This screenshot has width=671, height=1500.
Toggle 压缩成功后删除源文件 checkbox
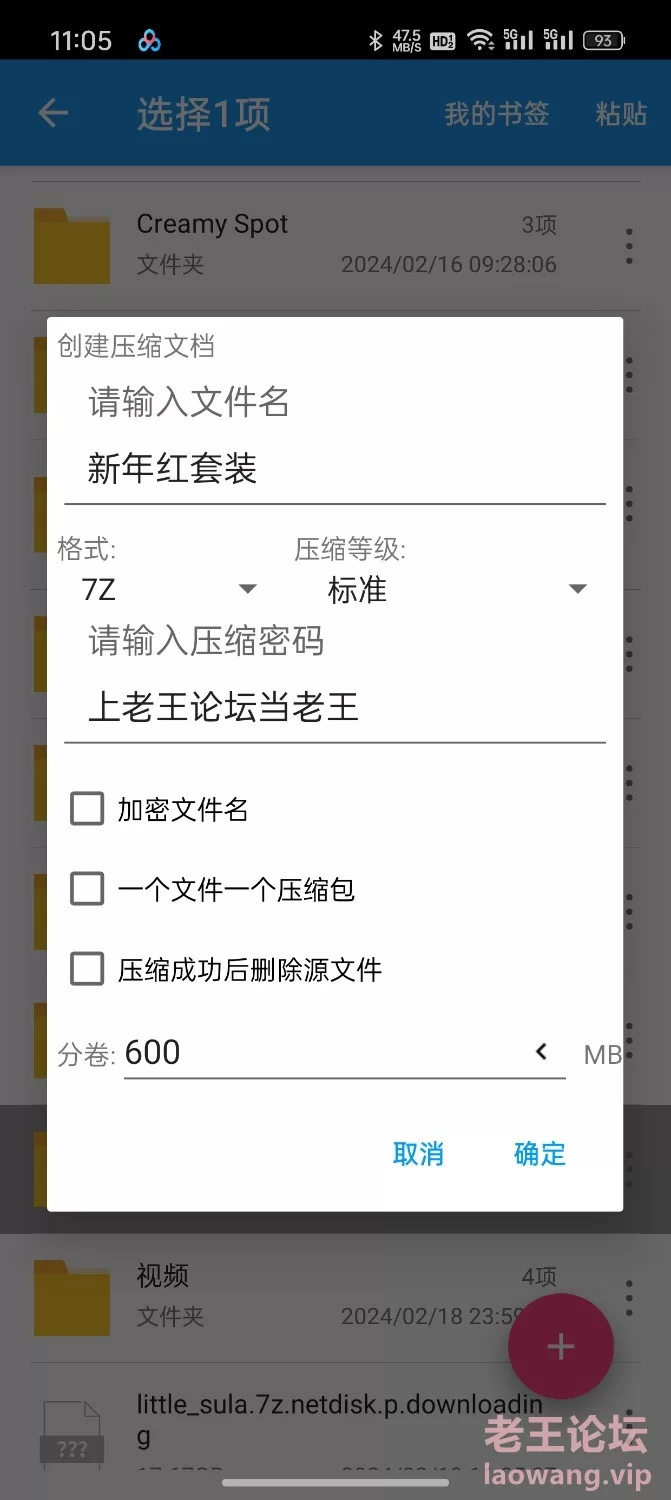(x=87, y=969)
